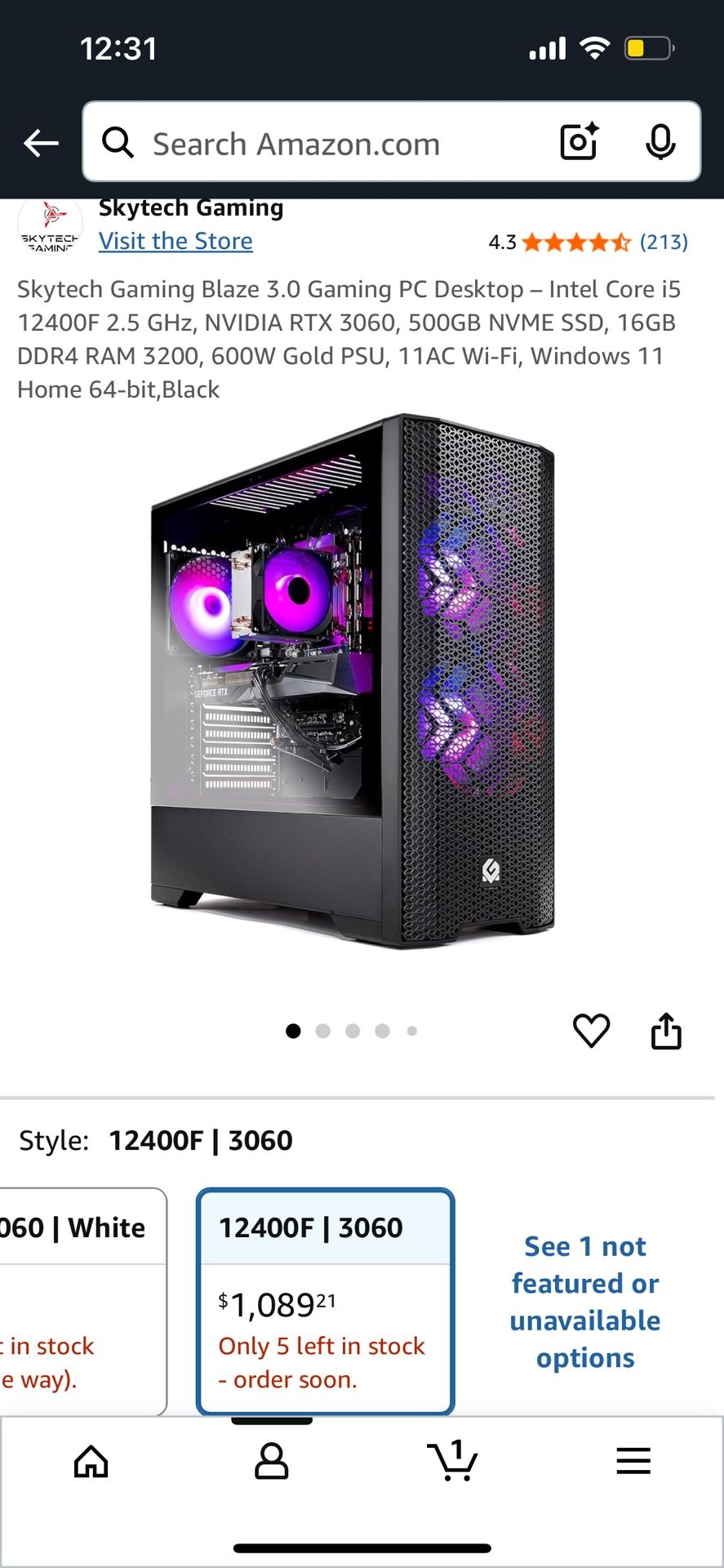Jump to the second image dot
The image size is (724, 1568).
click(323, 1031)
